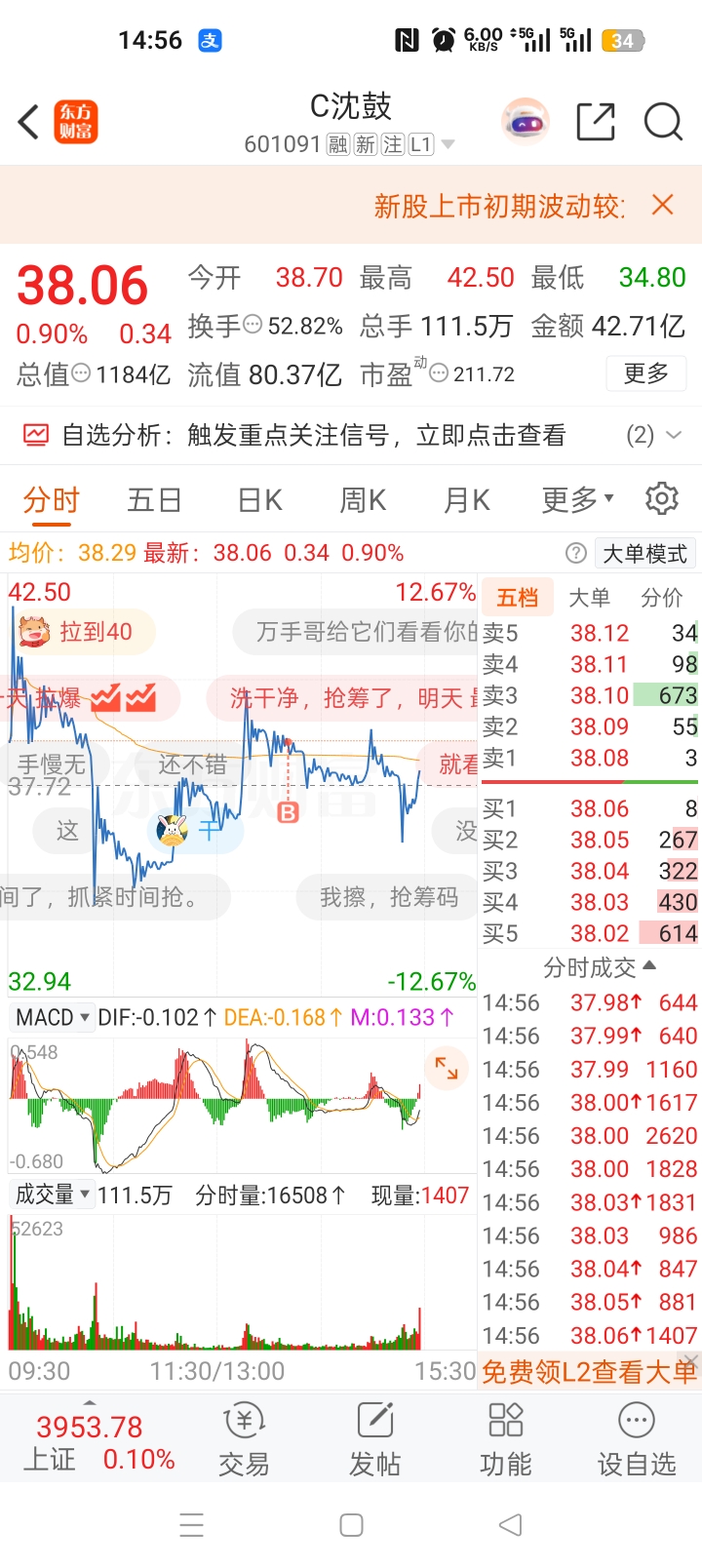This screenshot has height=1568, width=702.
Task: Enable 大单模式 view
Action: (644, 554)
